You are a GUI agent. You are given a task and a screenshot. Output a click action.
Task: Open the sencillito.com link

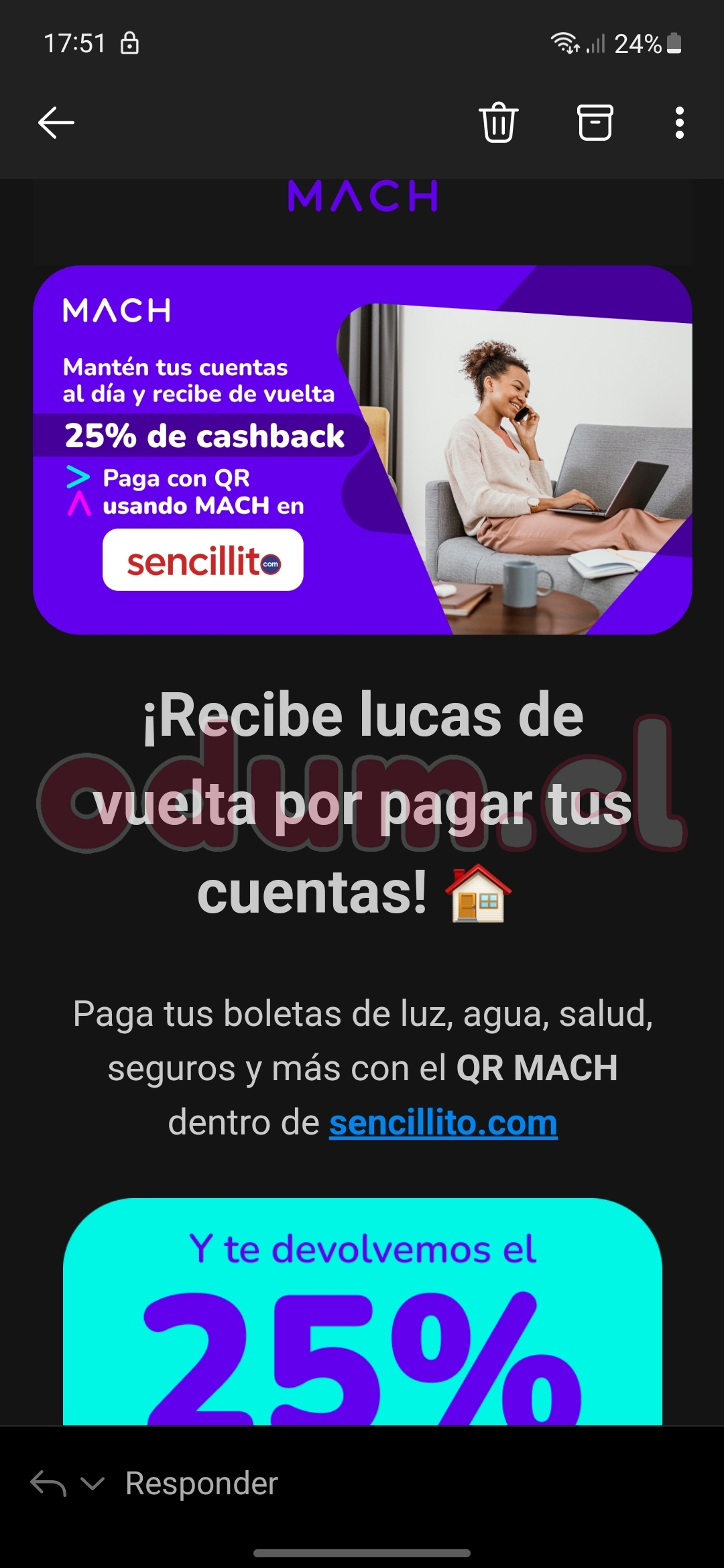(x=443, y=1123)
